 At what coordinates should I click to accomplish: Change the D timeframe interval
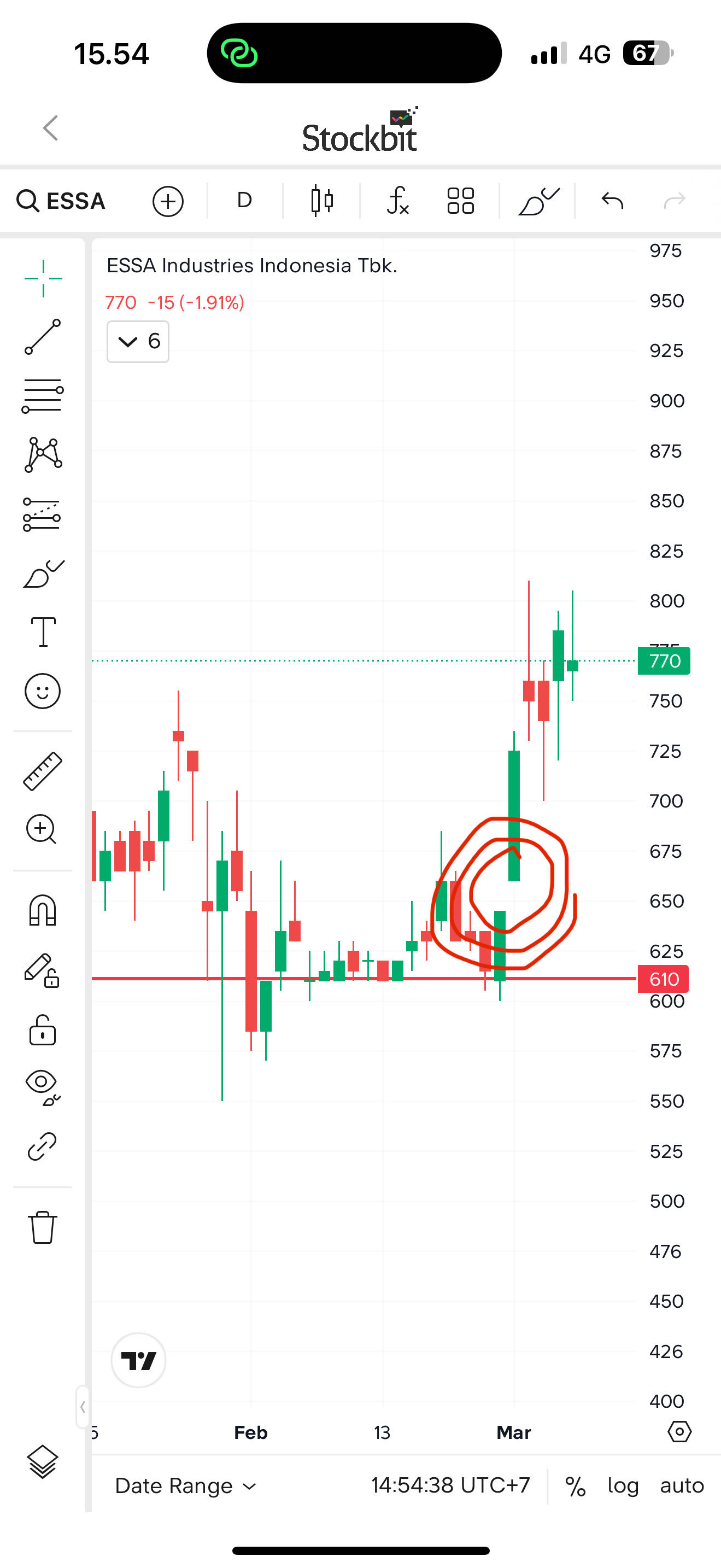coord(244,200)
